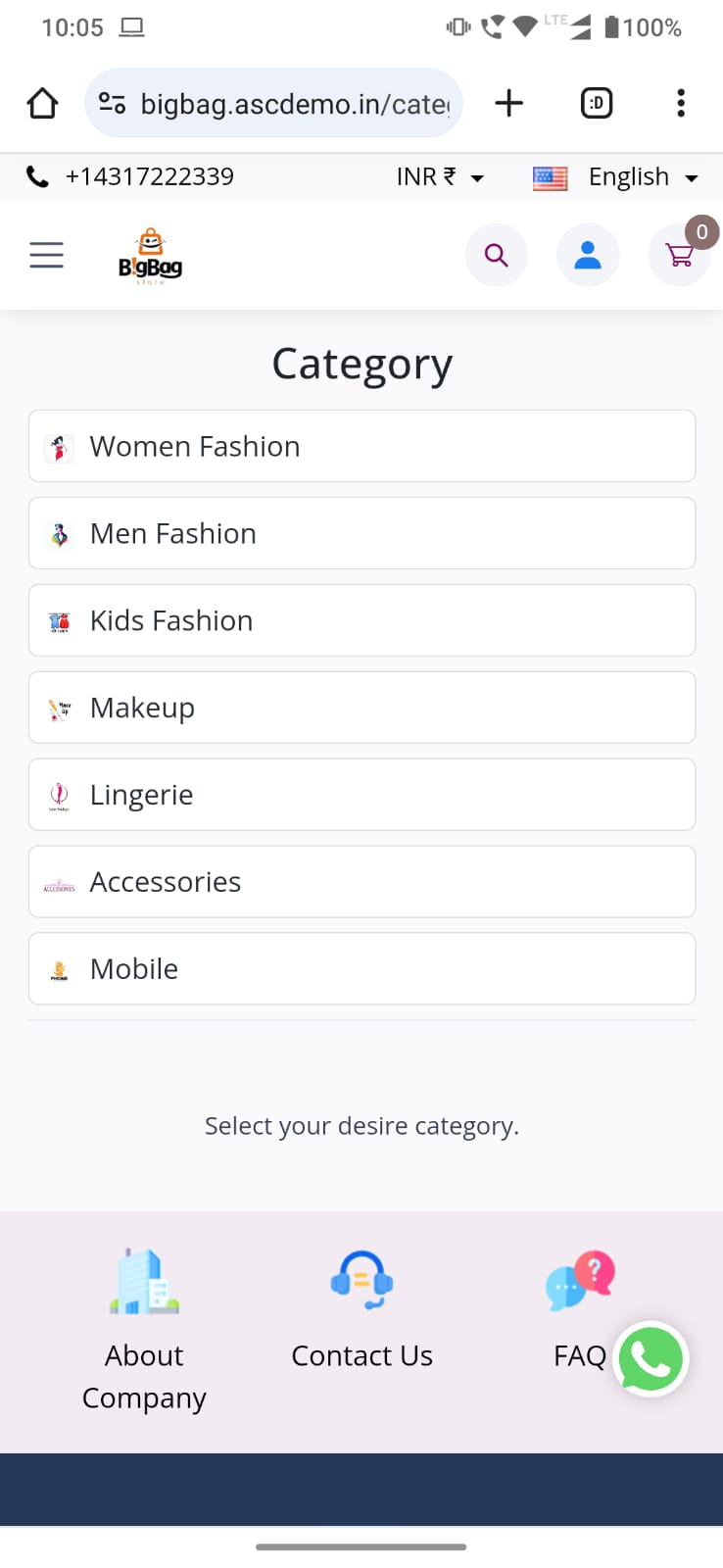
Task: Open the Kids Fashion category
Action: click(362, 620)
